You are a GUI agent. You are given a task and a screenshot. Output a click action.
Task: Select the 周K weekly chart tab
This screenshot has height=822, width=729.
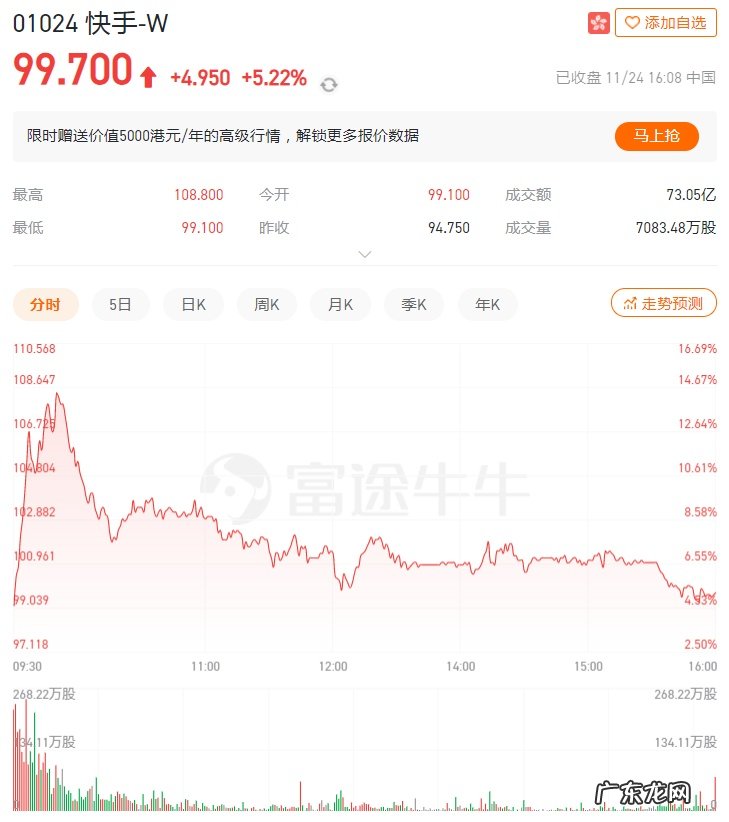267,305
